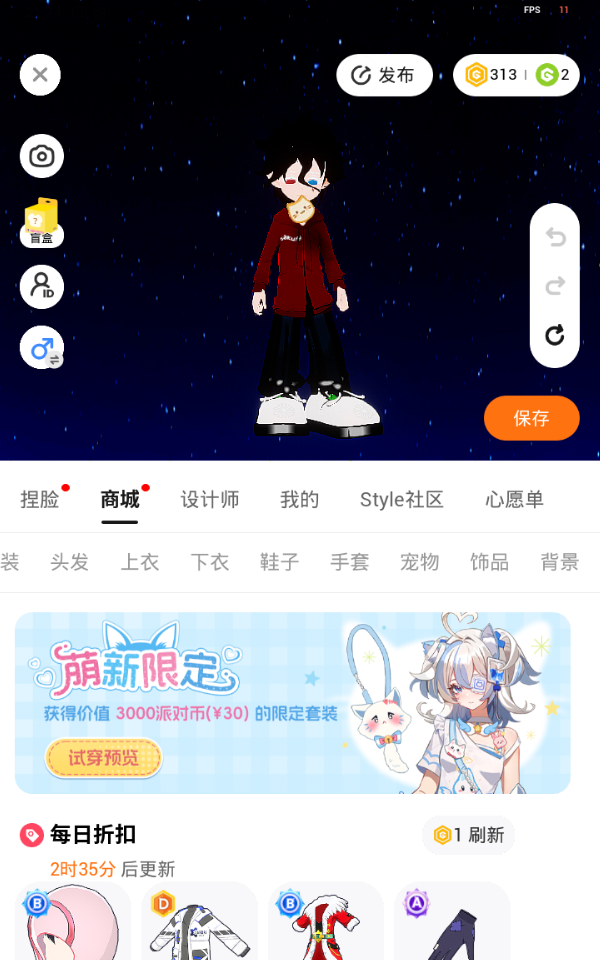The width and height of the screenshot is (600, 960).
Task: Open the camera photo mode
Action: (x=41, y=156)
